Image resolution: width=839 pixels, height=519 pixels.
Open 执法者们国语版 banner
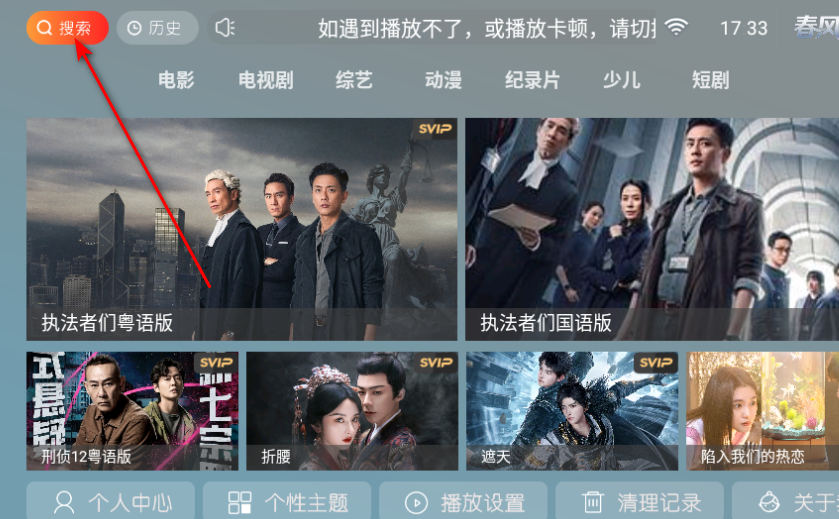(x=651, y=228)
